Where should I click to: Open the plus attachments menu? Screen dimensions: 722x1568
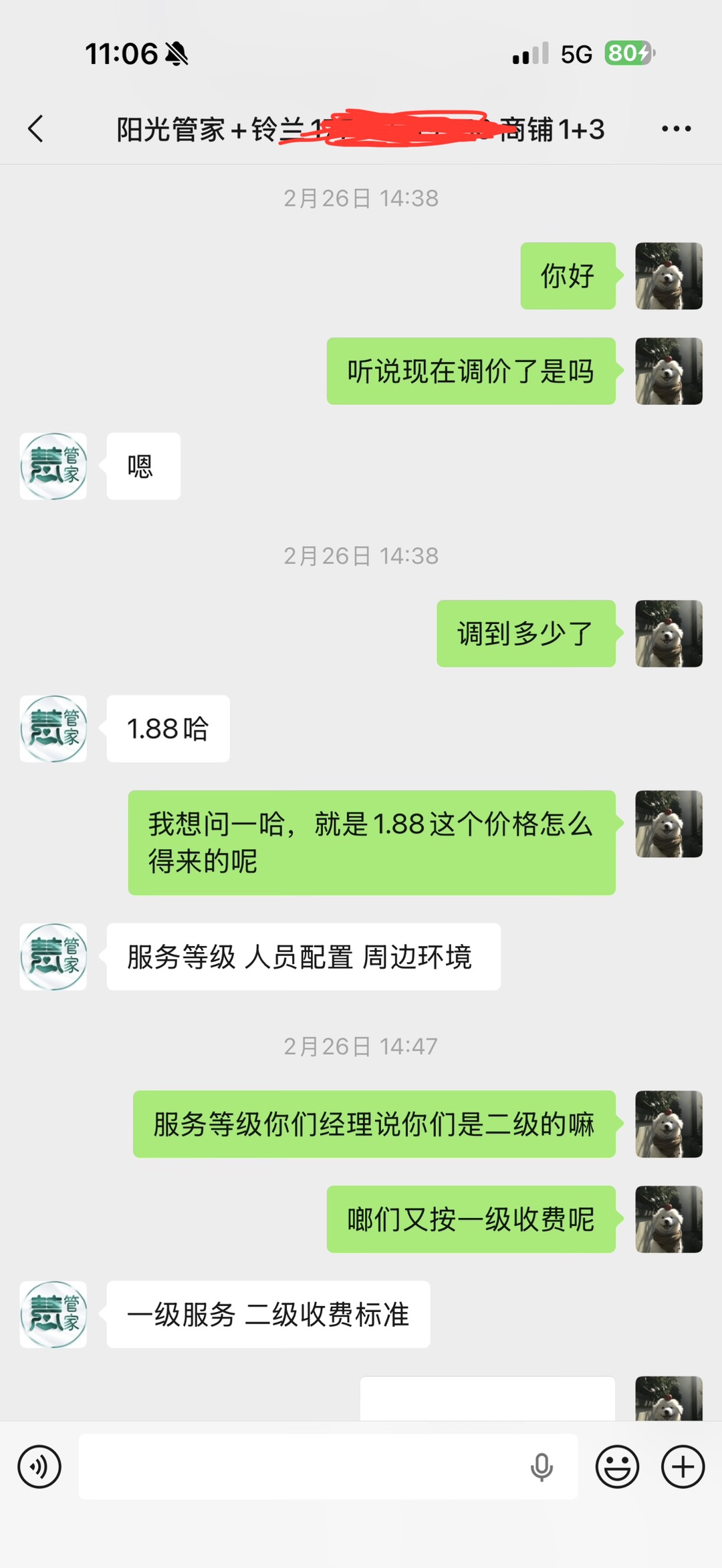click(683, 1466)
